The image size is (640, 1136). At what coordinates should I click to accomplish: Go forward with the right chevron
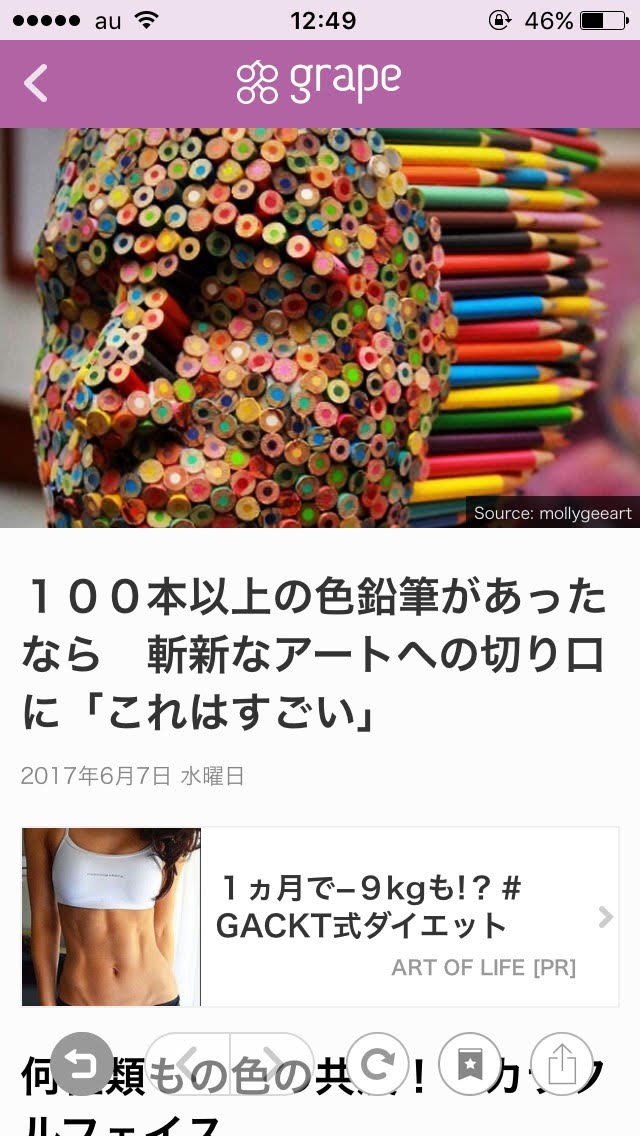(272, 1065)
